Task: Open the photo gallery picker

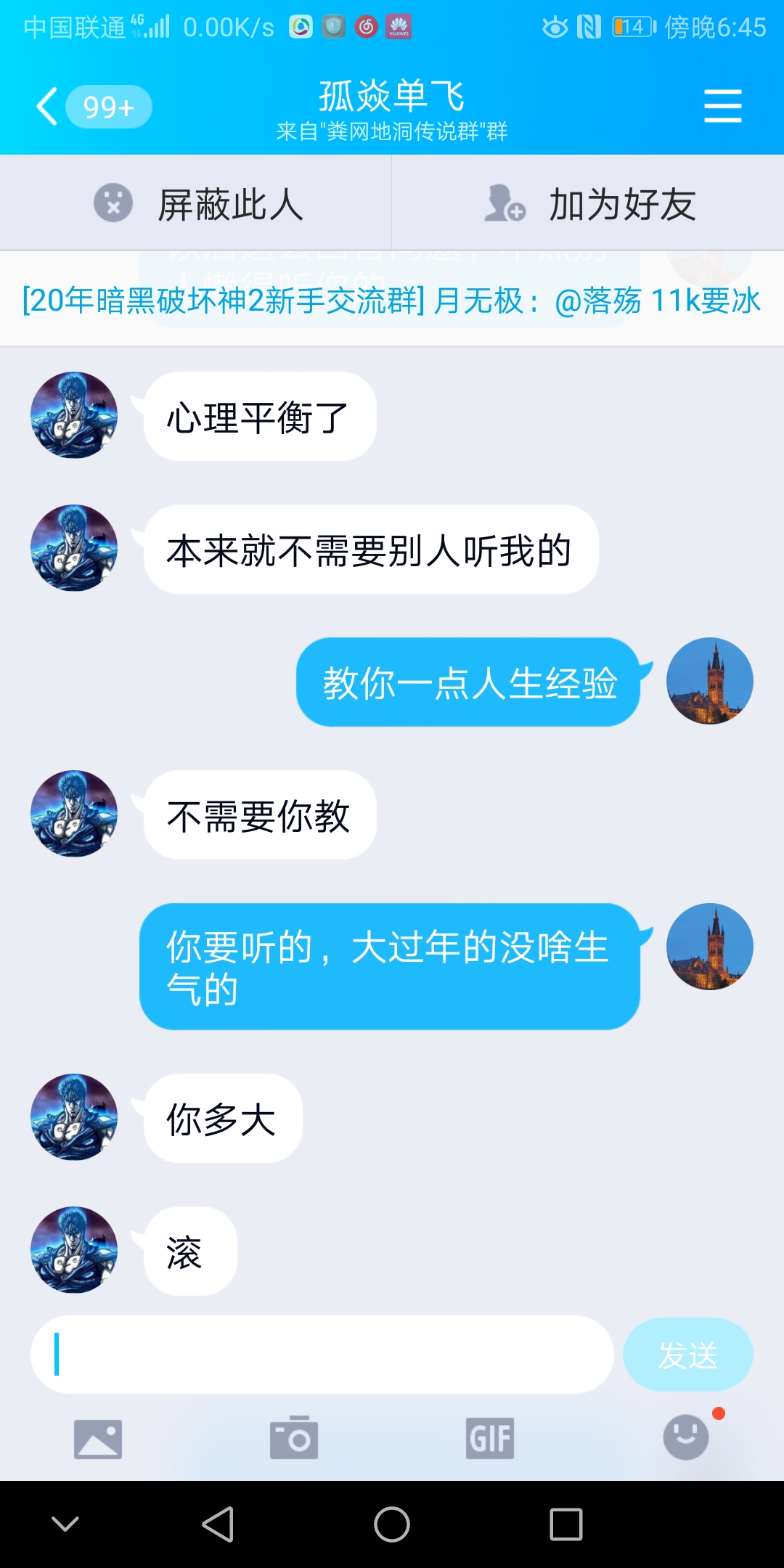Action: (98, 1438)
